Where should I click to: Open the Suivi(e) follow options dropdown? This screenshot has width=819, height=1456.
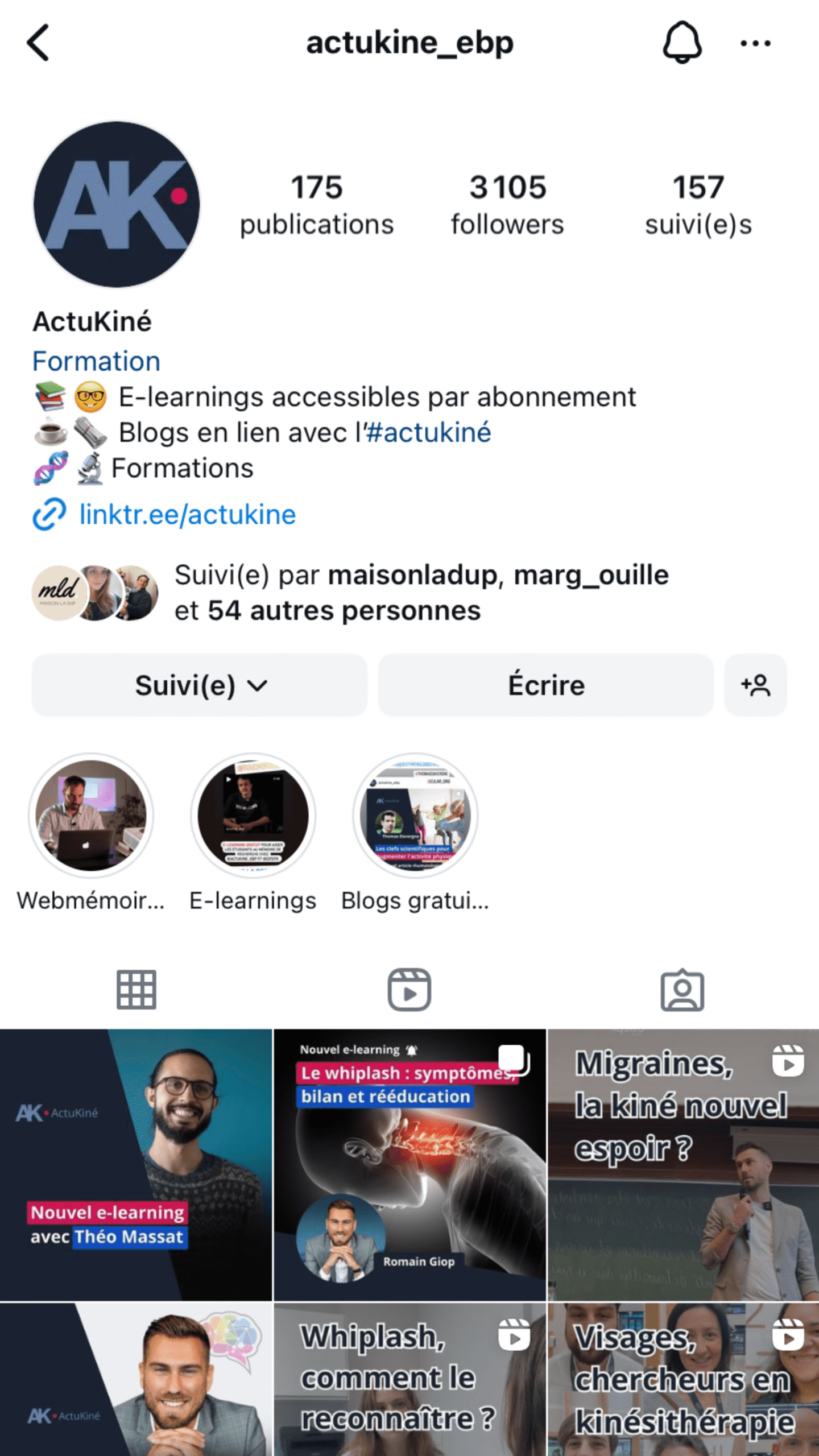200,685
